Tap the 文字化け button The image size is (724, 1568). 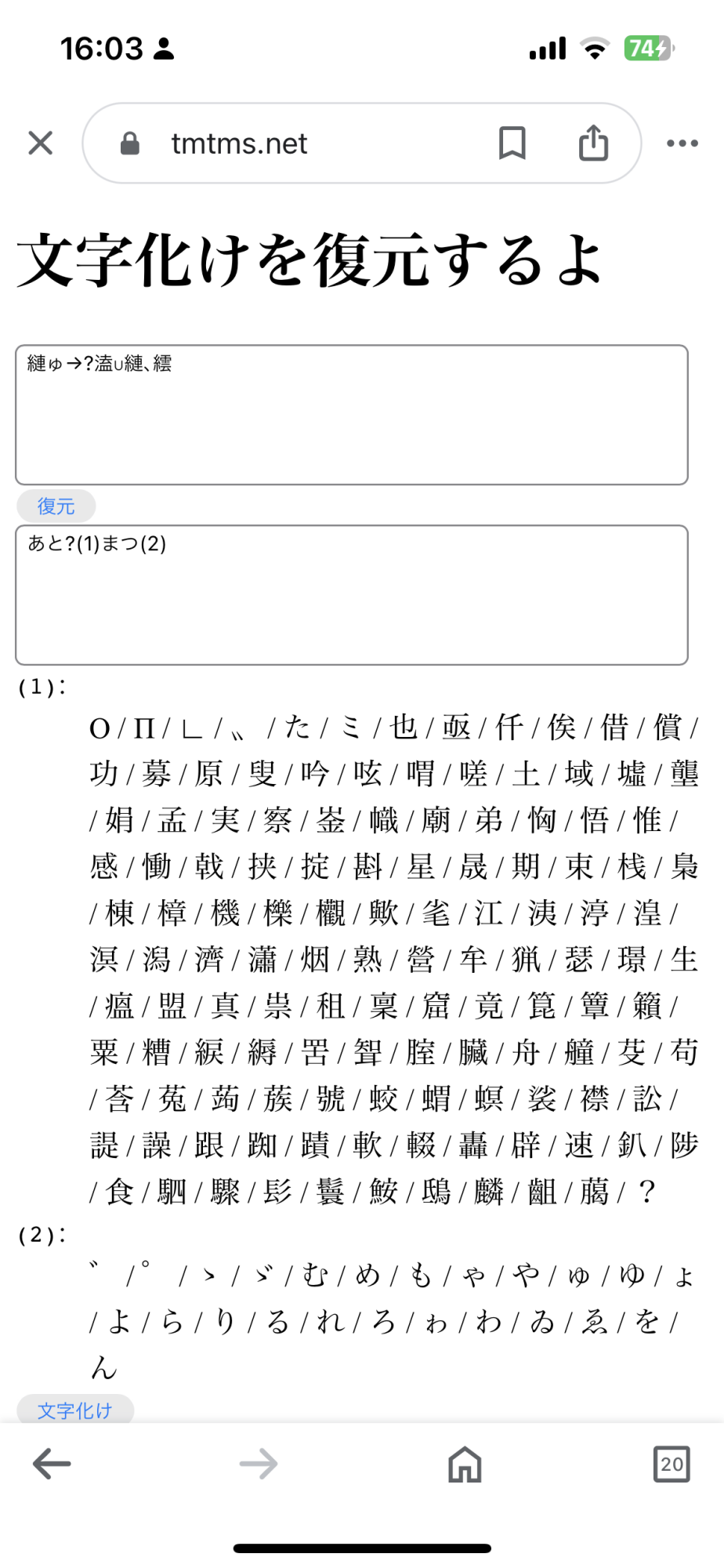75,1410
